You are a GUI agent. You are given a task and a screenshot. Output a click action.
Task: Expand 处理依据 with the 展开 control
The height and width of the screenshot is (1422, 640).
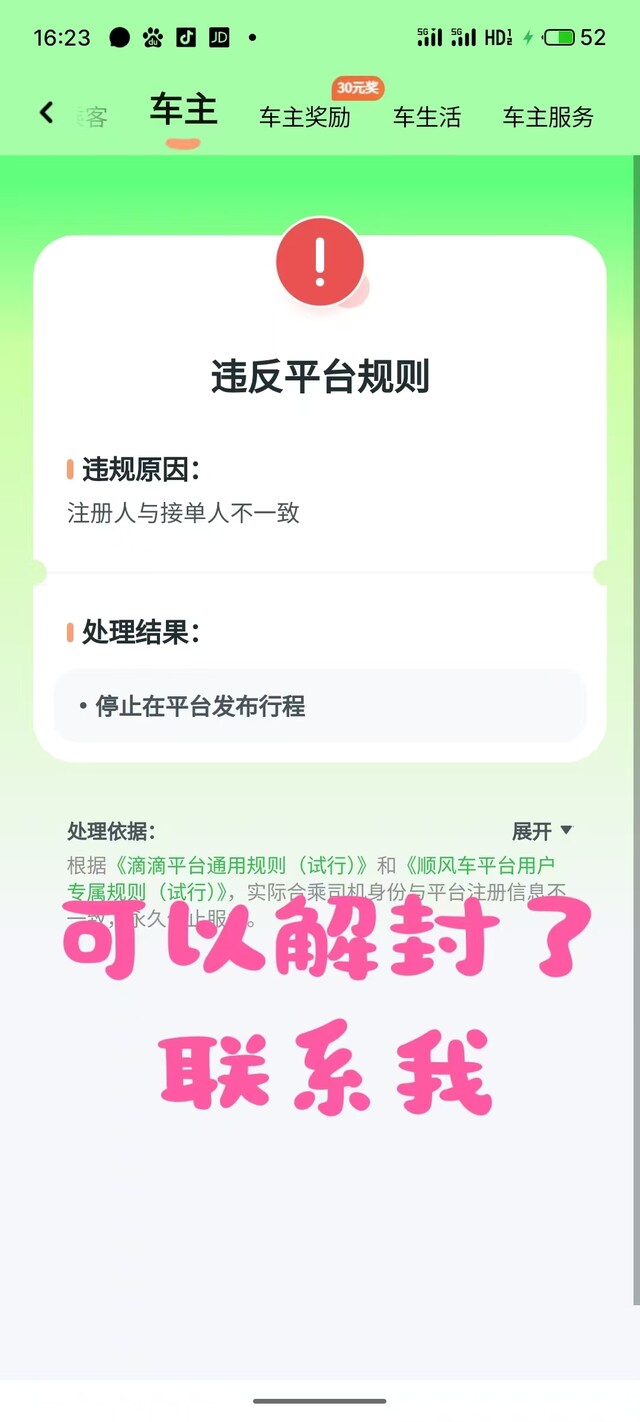click(x=542, y=831)
